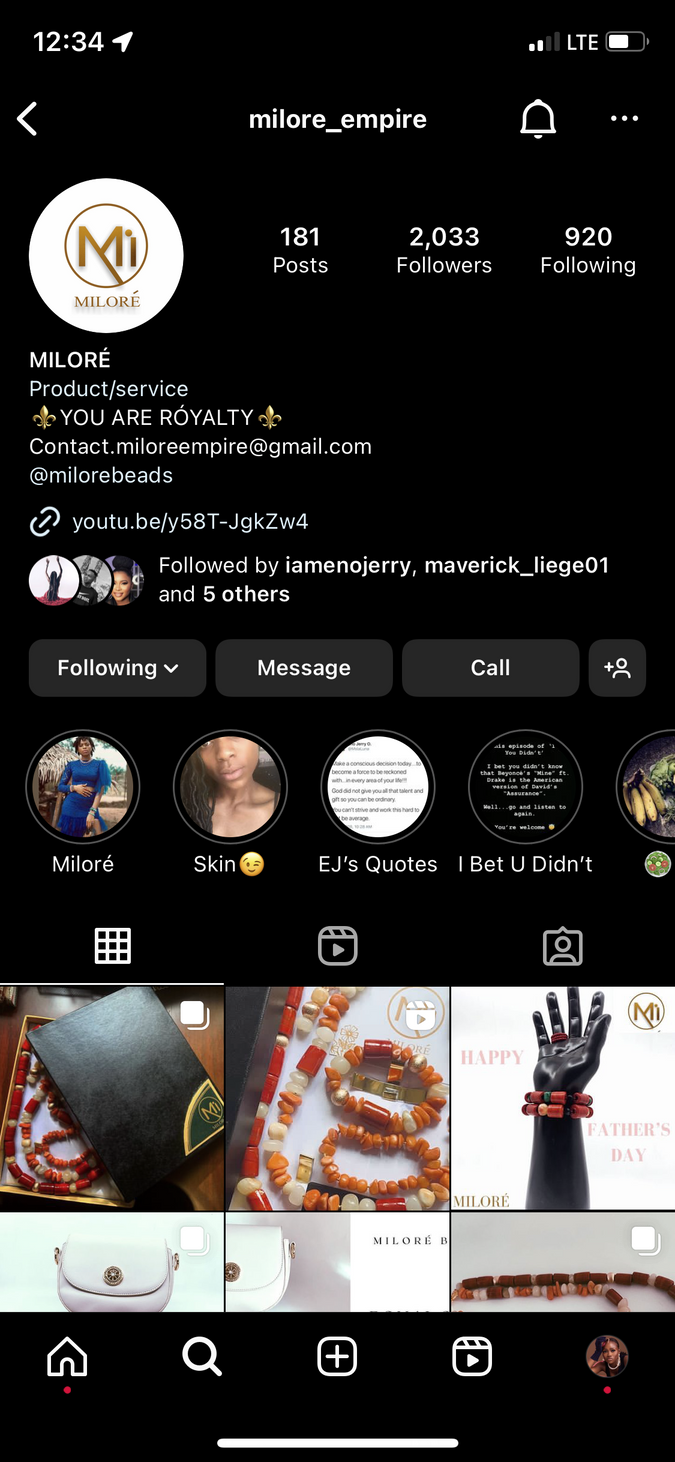View the Miloré story highlight
This screenshot has height=1462, width=675.
(x=83, y=788)
